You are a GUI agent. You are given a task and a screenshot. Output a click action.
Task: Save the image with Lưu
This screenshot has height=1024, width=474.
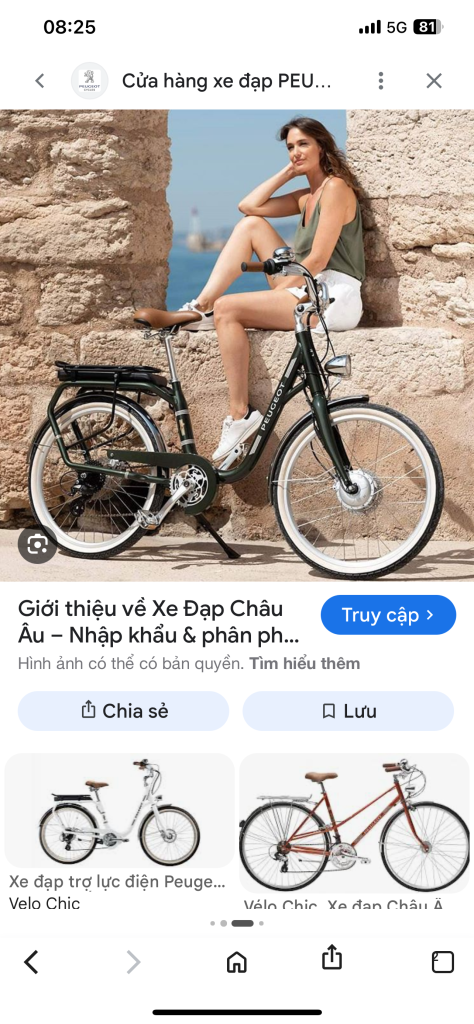[348, 711]
